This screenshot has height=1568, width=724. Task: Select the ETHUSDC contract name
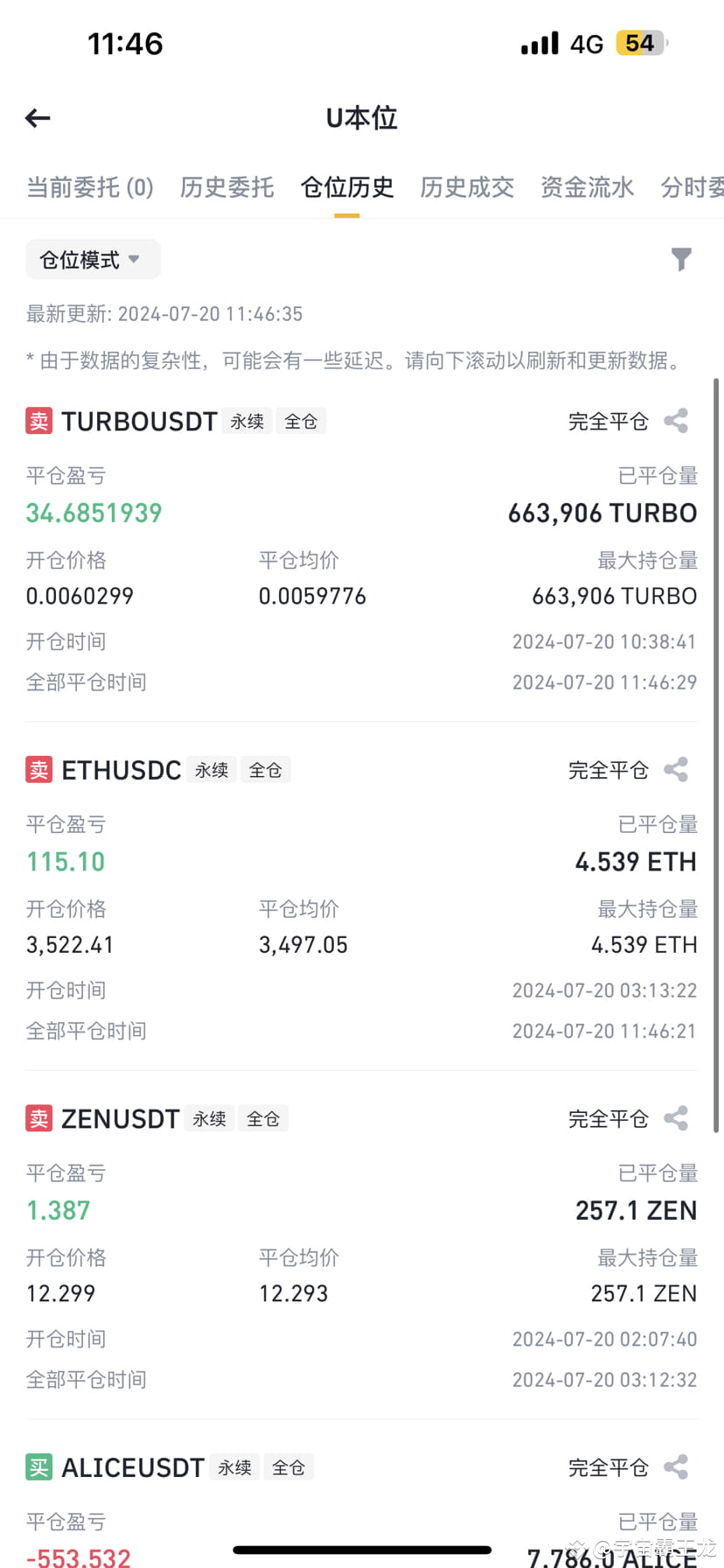click(x=121, y=770)
